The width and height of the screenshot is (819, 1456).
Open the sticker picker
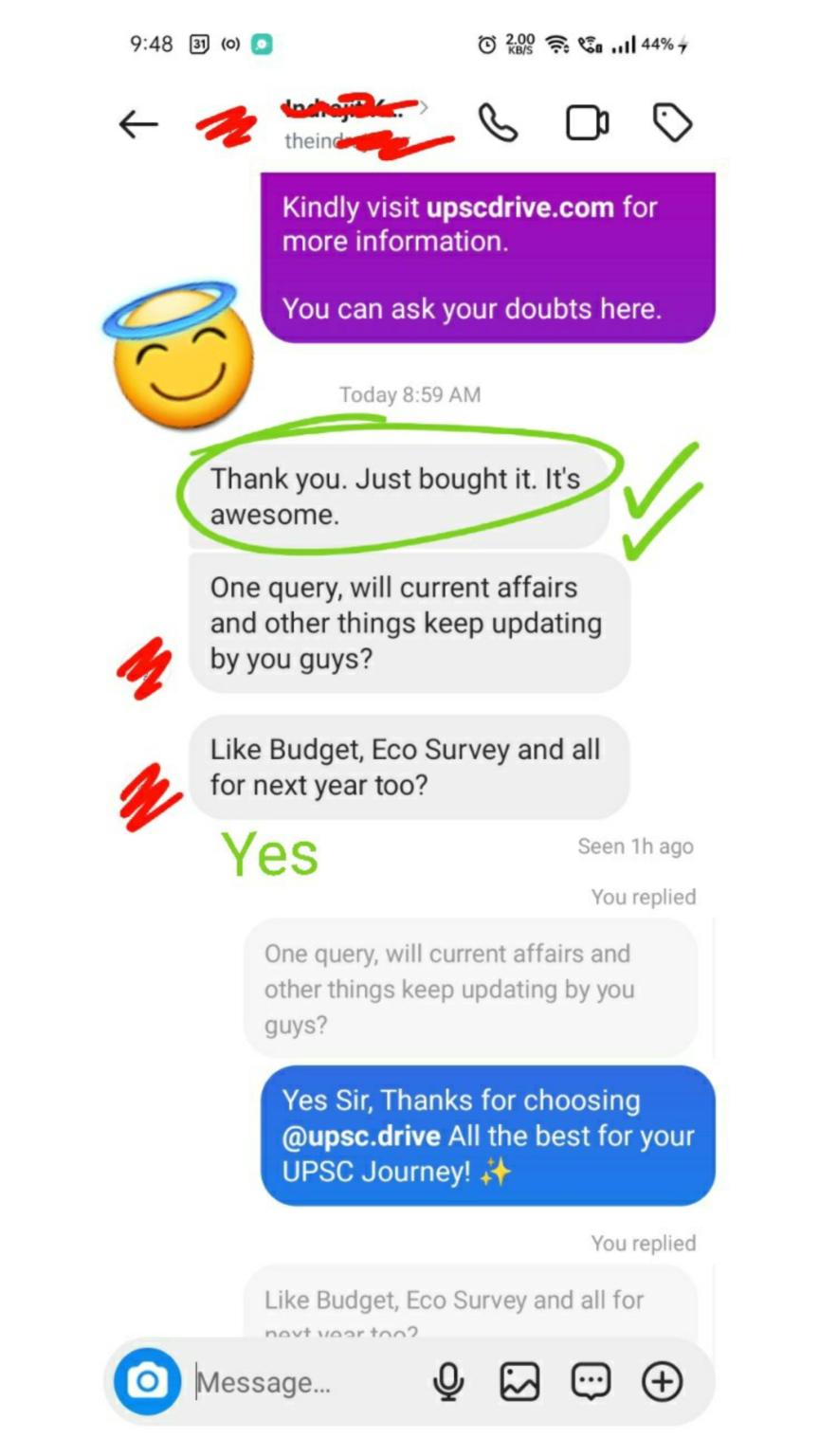[590, 1382]
